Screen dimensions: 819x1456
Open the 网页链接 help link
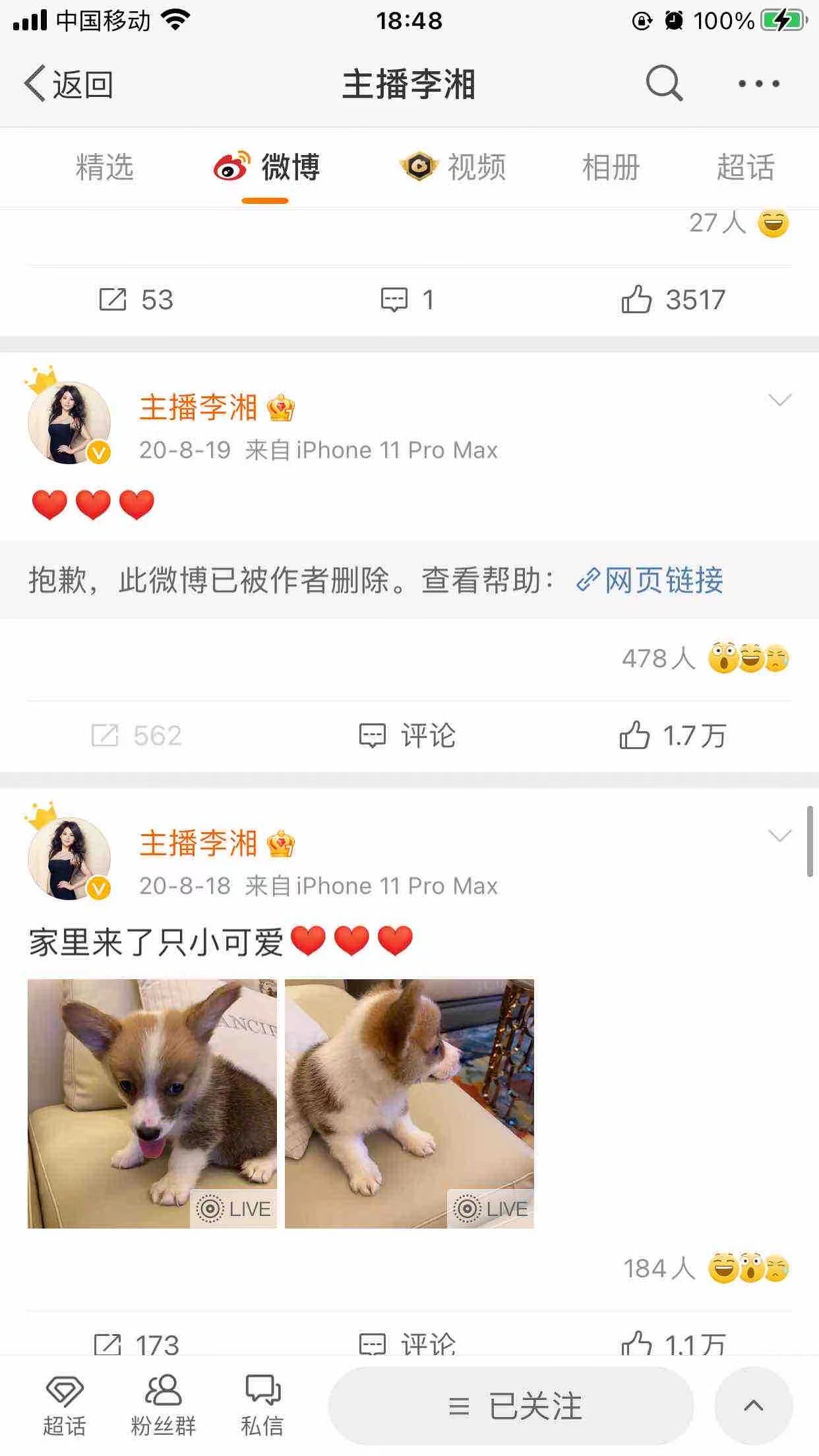(650, 580)
